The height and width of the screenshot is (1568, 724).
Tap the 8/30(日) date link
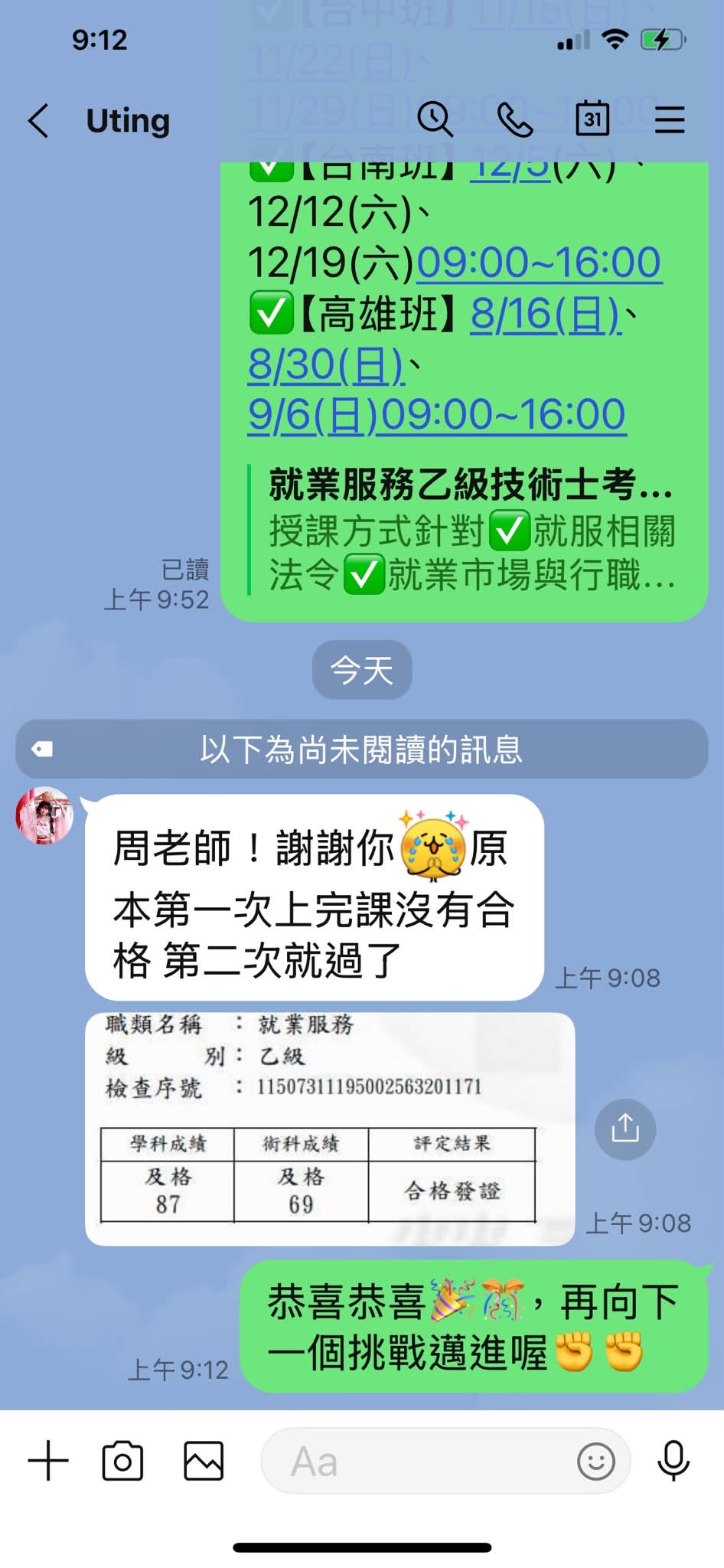point(326,364)
